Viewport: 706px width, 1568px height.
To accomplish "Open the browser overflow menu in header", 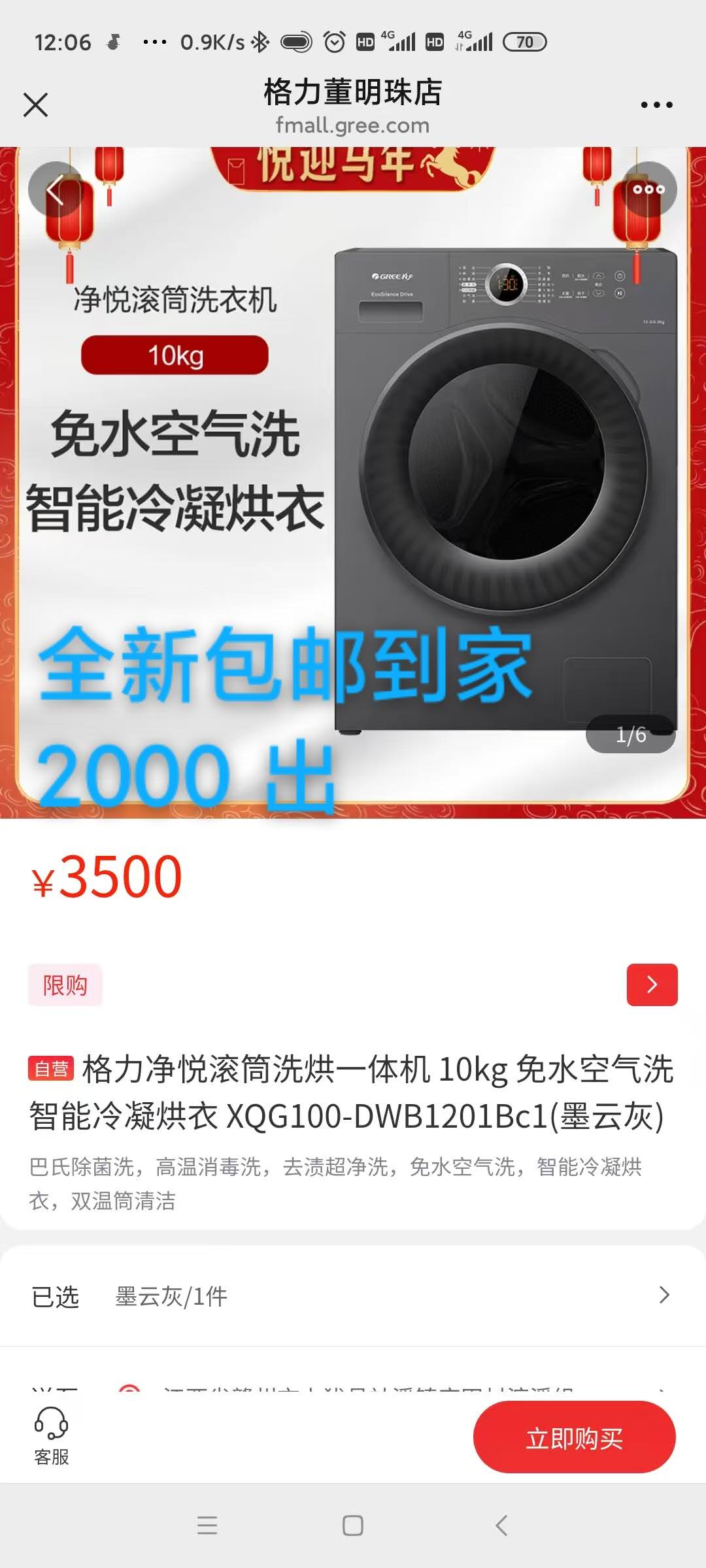I will (656, 105).
